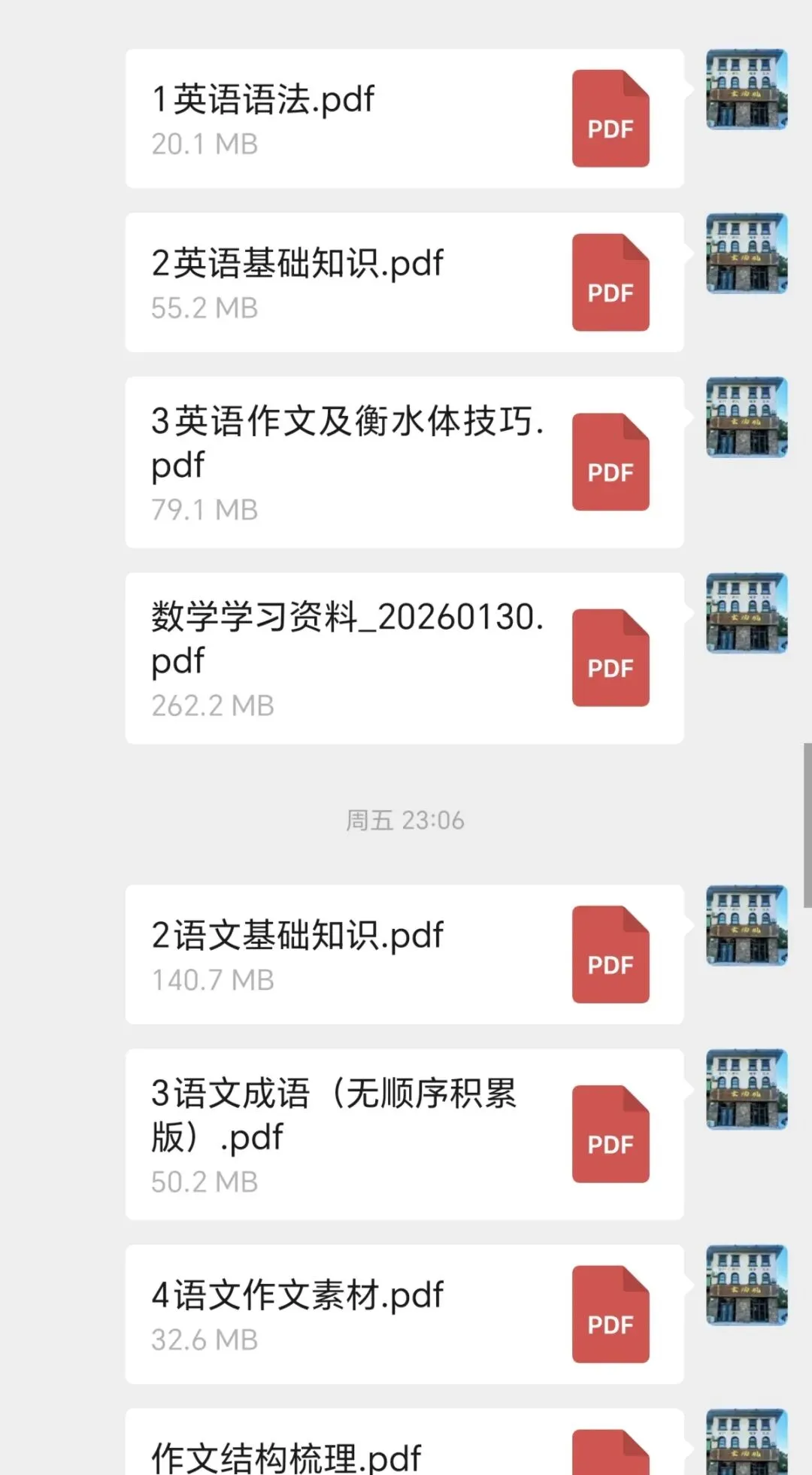812x1475 pixels.
Task: Open 4语文作文素材.pdf
Action: click(404, 1314)
